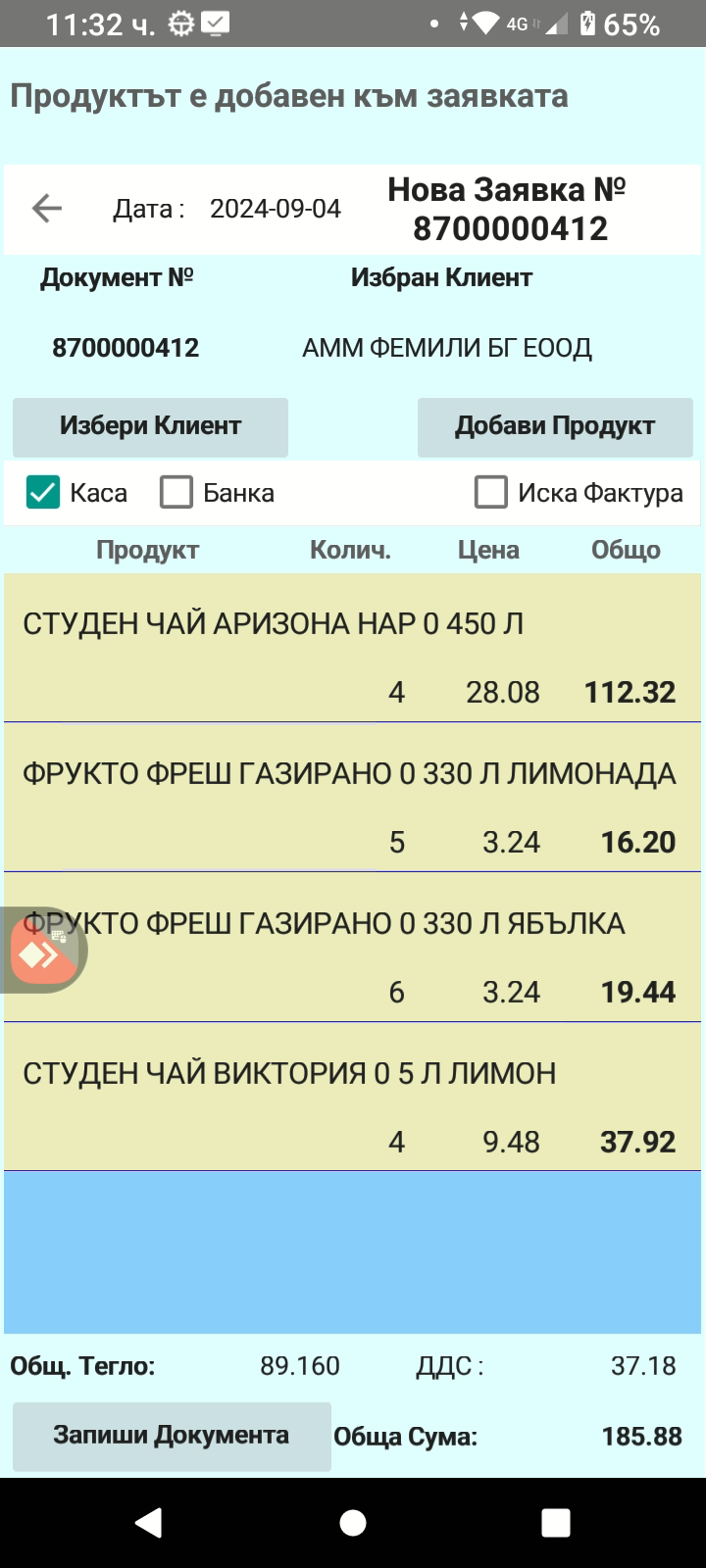Select the ФРУКТО ФРЕШ ЛИМОНАДА product row
706x1568 pixels.
(x=353, y=798)
